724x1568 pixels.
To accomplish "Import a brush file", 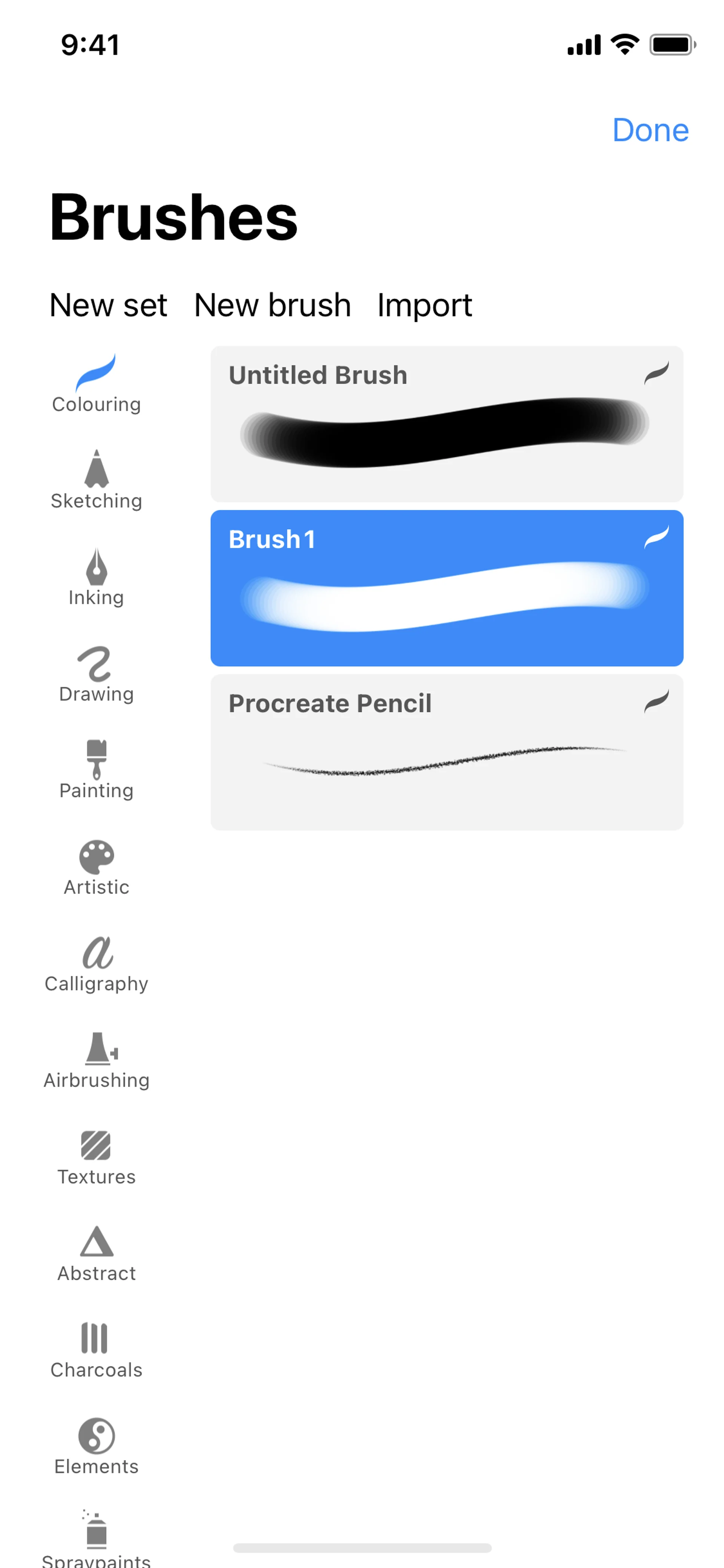I will coord(424,305).
